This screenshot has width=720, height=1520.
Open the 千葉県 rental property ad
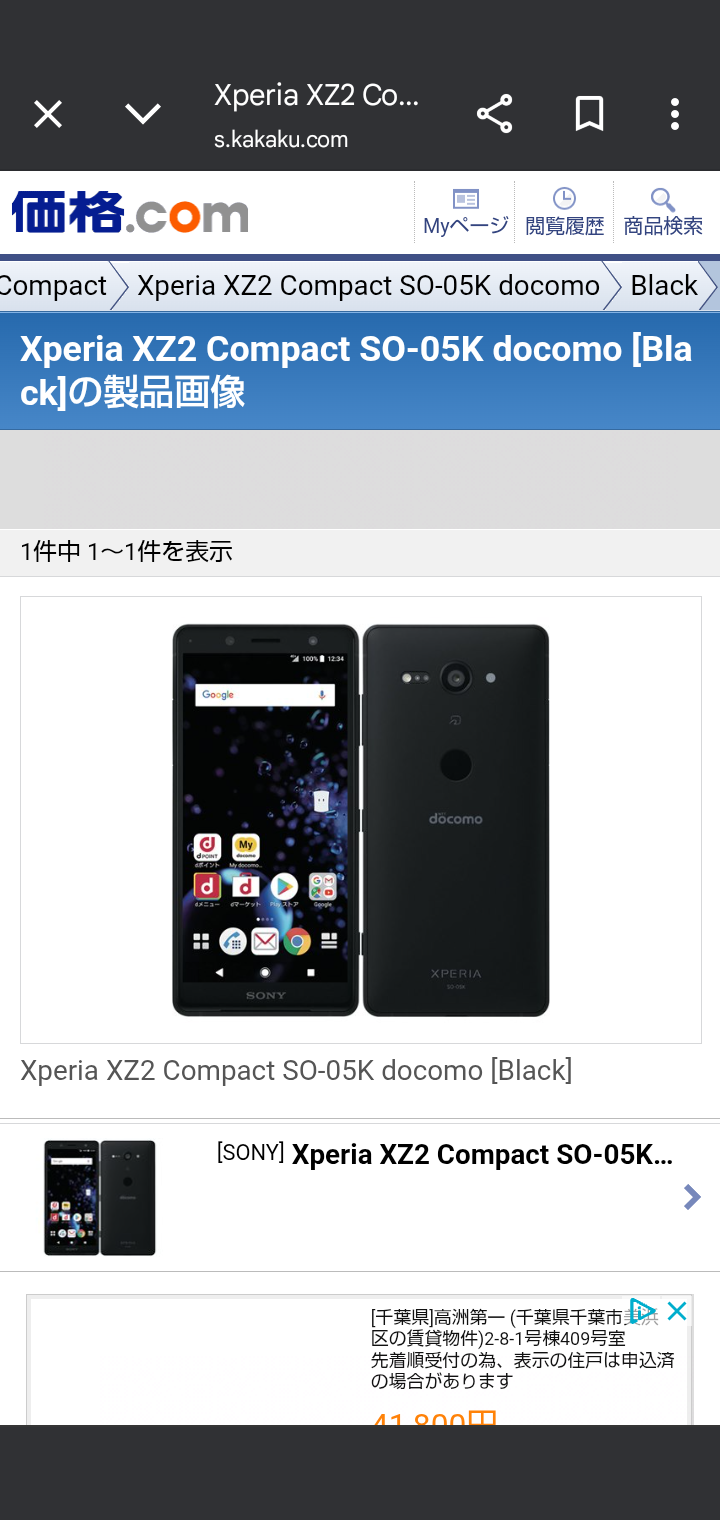pos(360,1361)
